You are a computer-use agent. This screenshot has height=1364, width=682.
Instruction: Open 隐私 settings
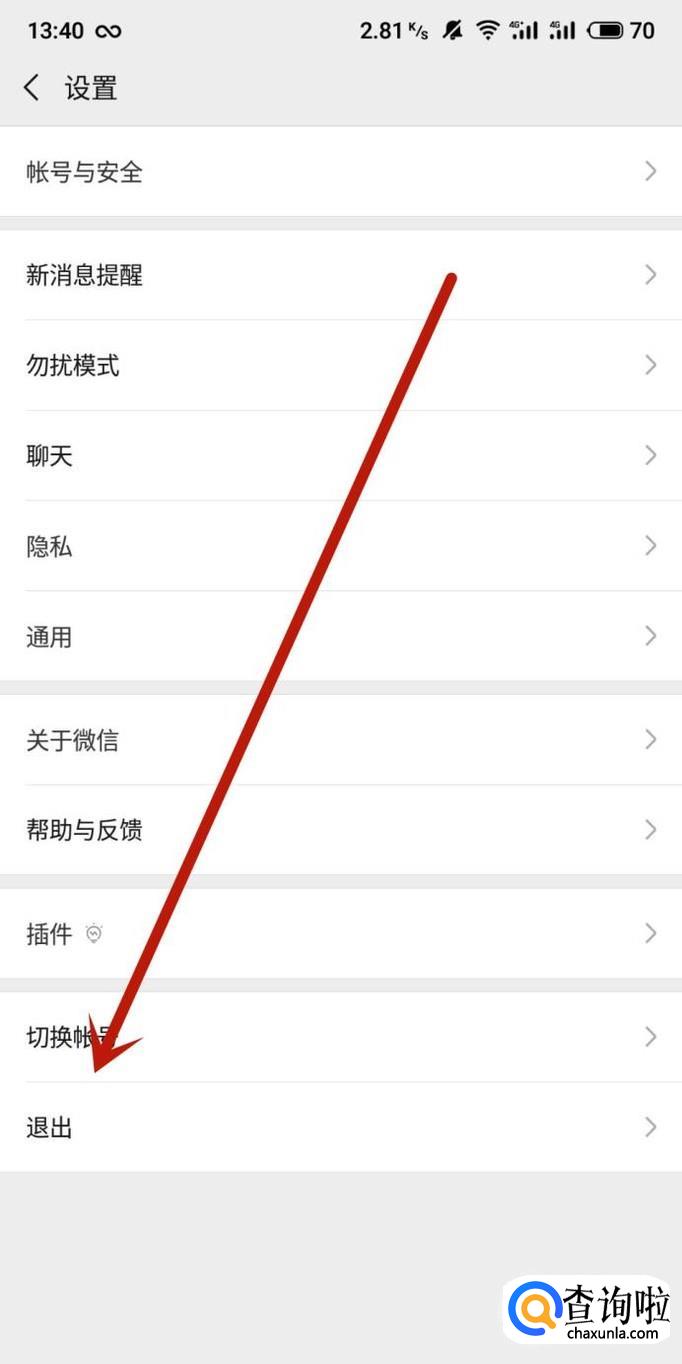click(x=340, y=546)
